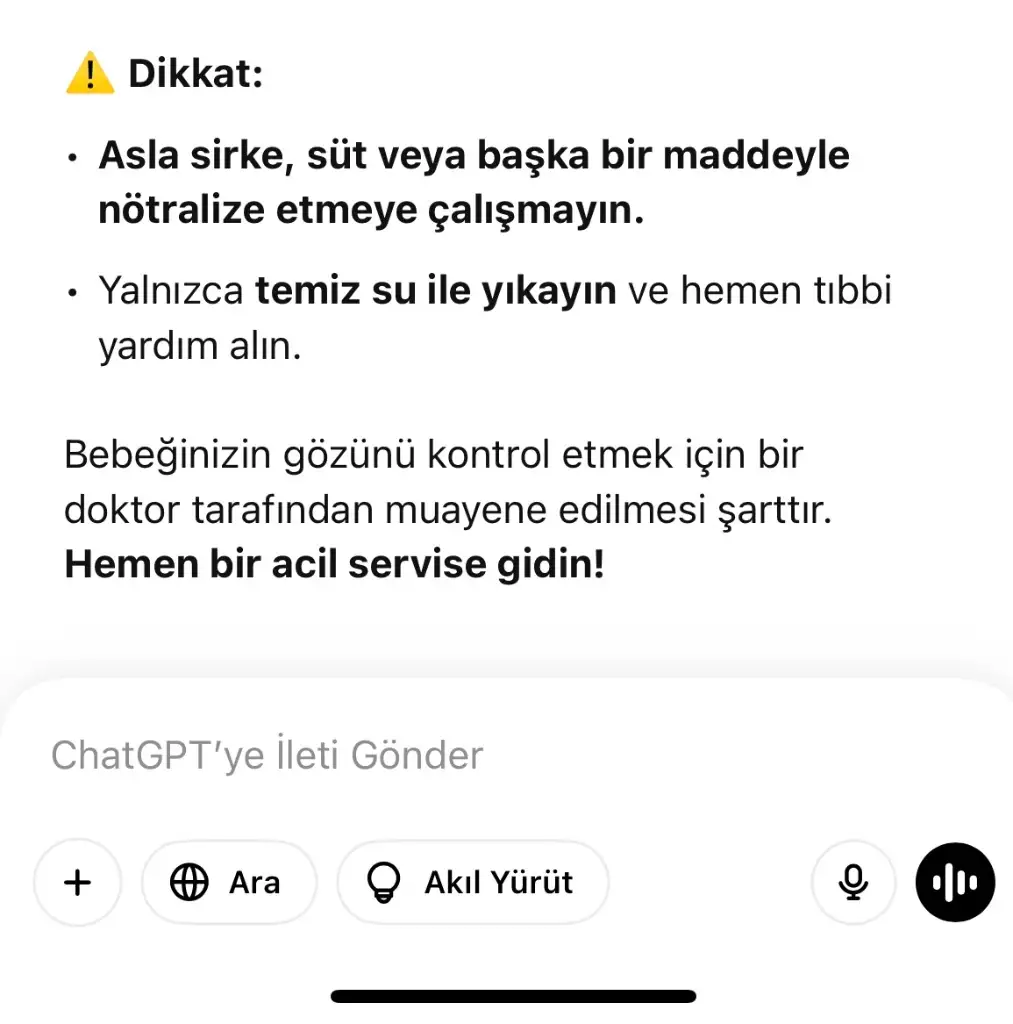Image resolution: width=1013 pixels, height=1024 pixels.
Task: Enable the Ara web search chip
Action: pyautogui.click(x=228, y=882)
